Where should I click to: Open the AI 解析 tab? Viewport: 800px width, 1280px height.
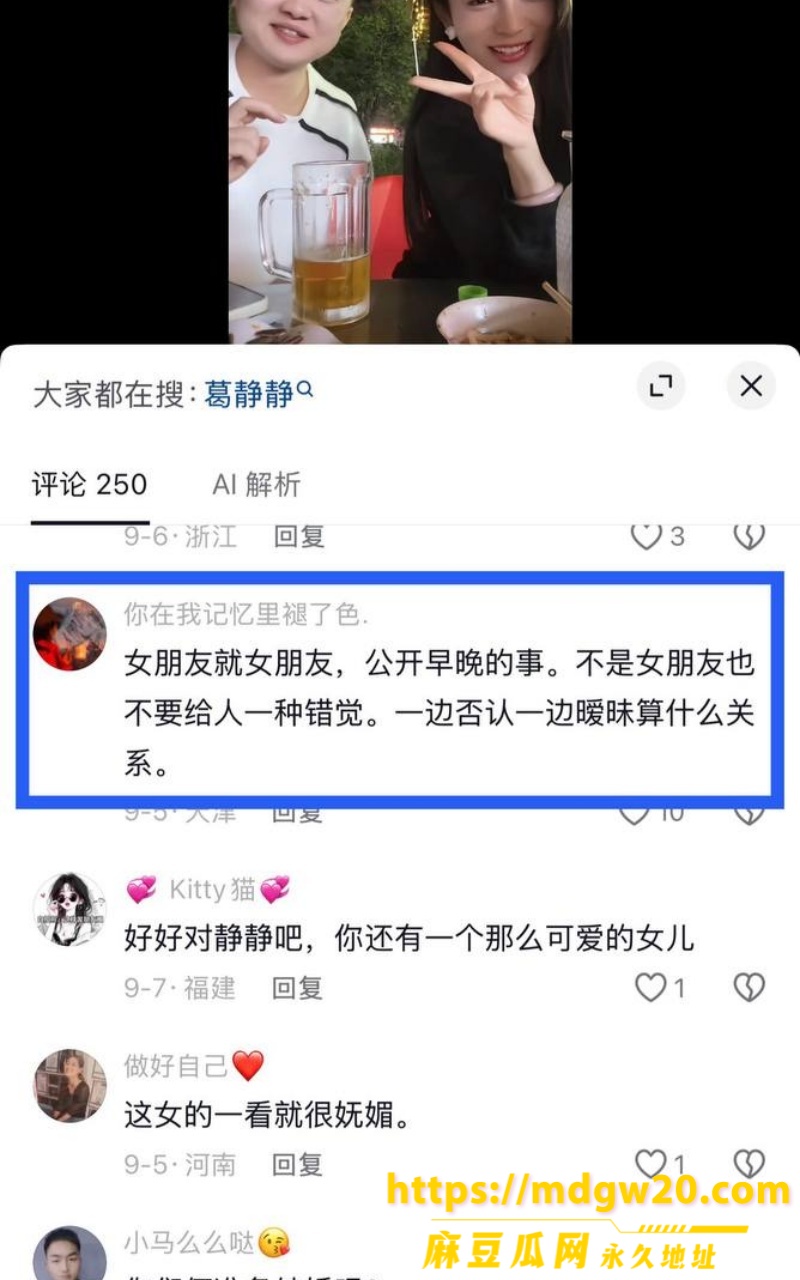click(256, 485)
